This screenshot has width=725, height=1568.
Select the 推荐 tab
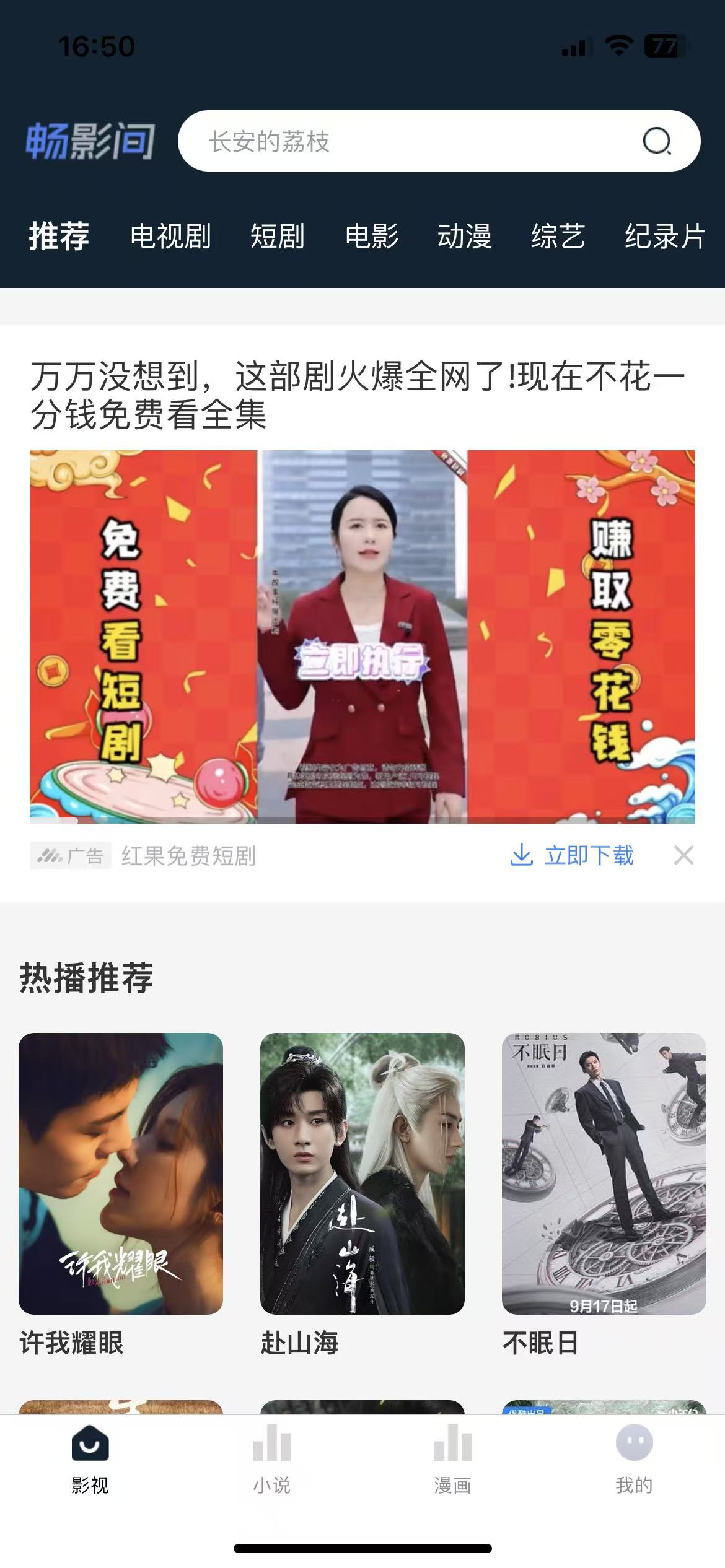[59, 237]
